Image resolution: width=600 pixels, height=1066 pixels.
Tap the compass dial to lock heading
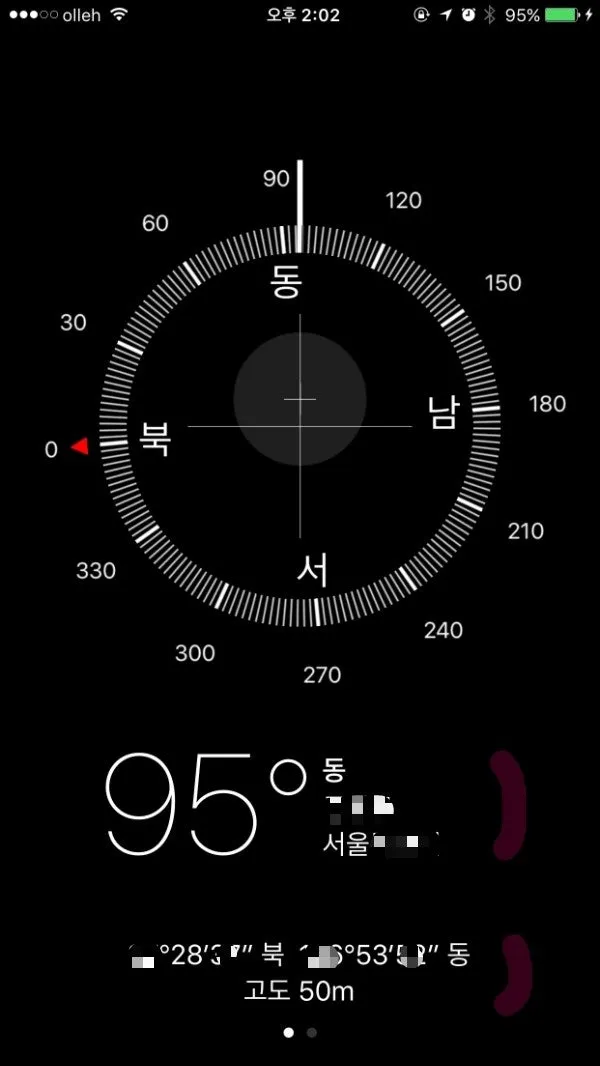point(300,426)
